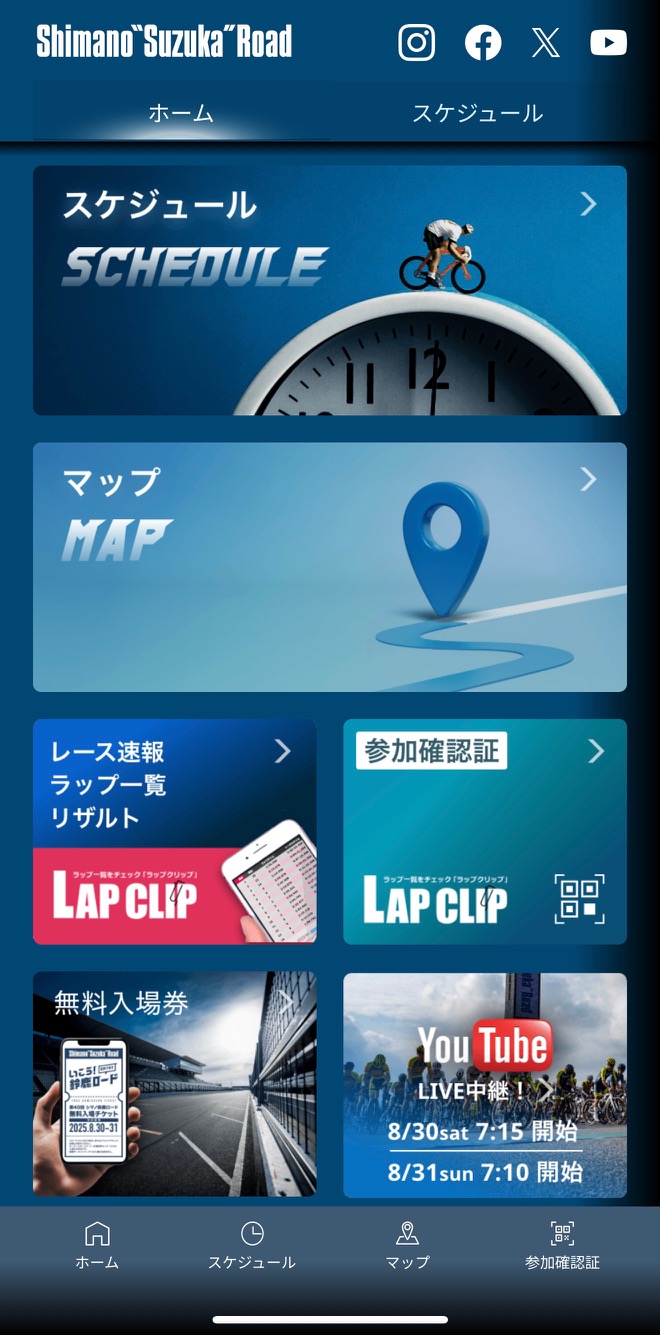Open the YouTube channel icon
The width and height of the screenshot is (660, 1335).
pos(608,42)
